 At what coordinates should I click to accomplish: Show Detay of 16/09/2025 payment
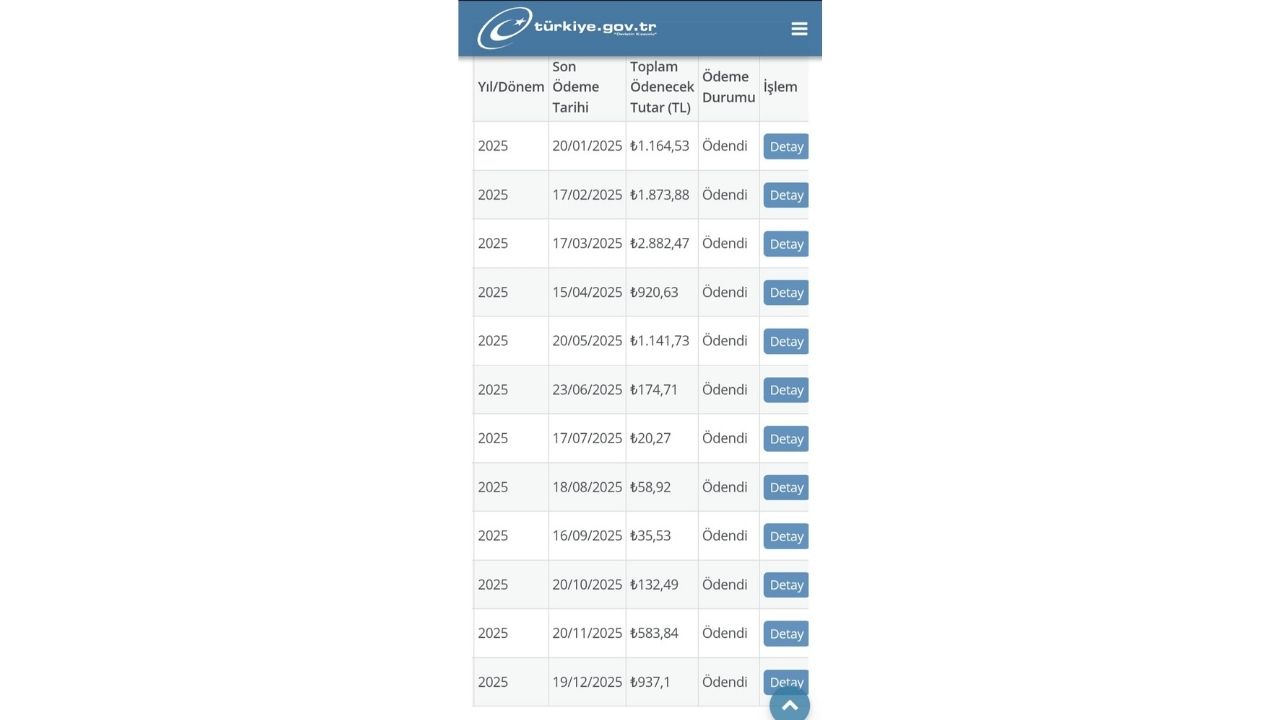[x=786, y=537]
